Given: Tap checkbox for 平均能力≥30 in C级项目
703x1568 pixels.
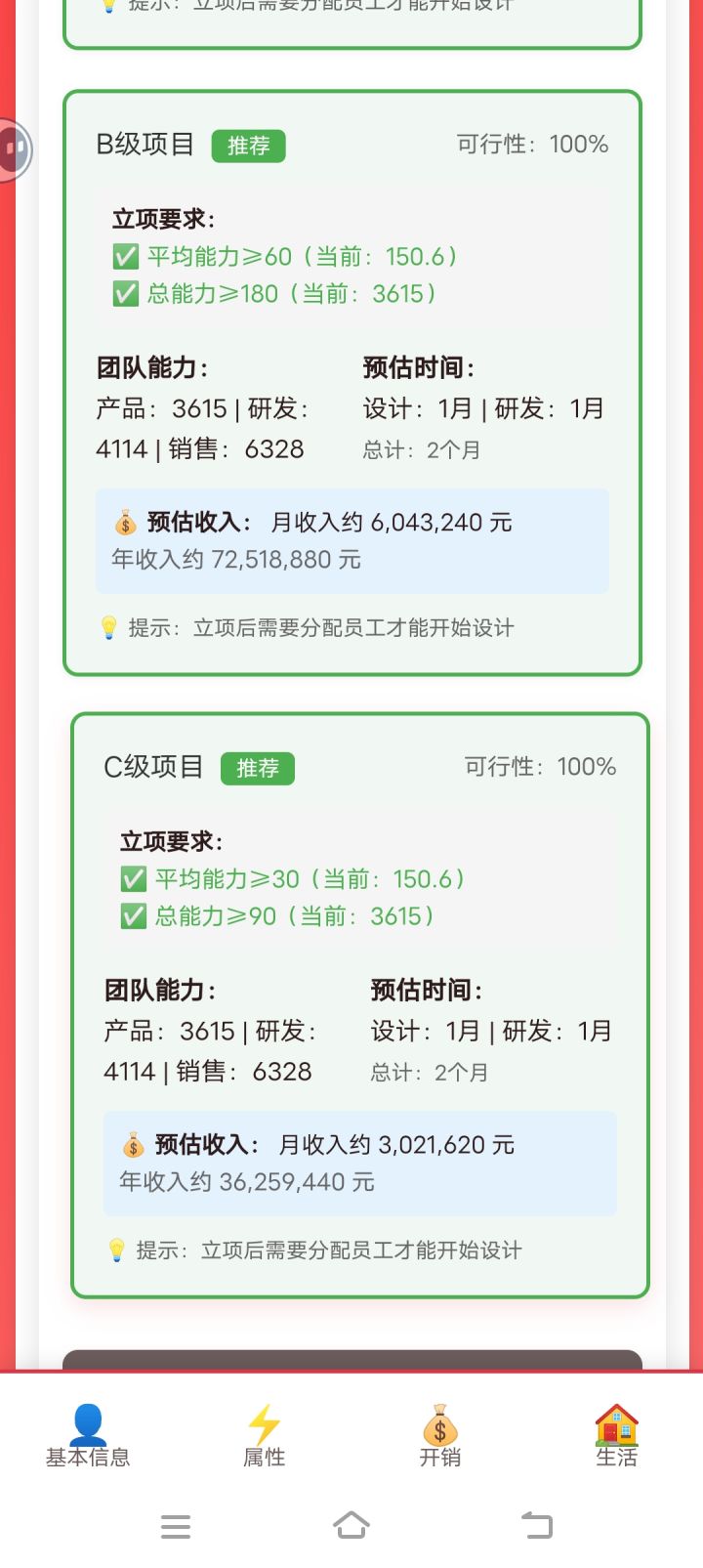Looking at the screenshot, I should click(134, 878).
